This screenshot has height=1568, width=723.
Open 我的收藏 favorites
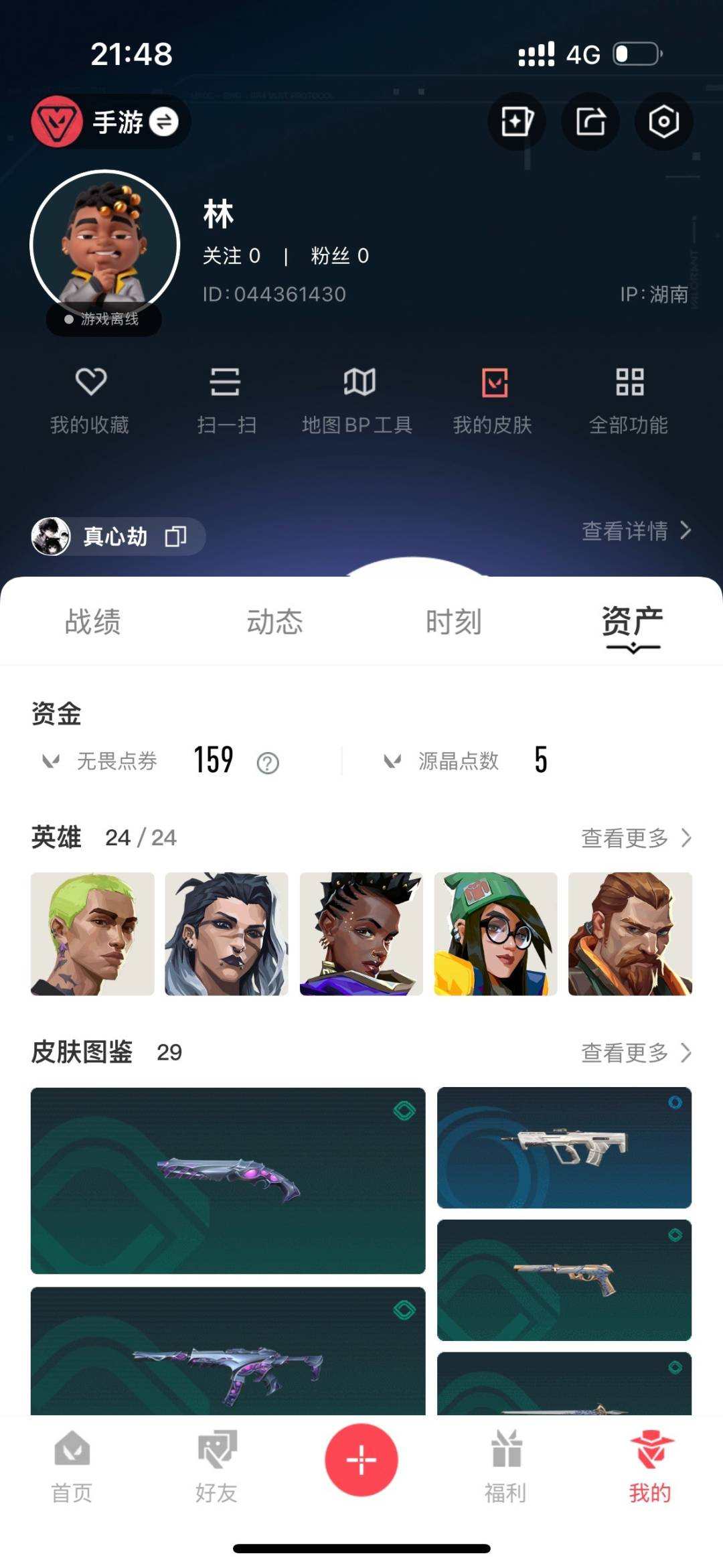[90, 399]
